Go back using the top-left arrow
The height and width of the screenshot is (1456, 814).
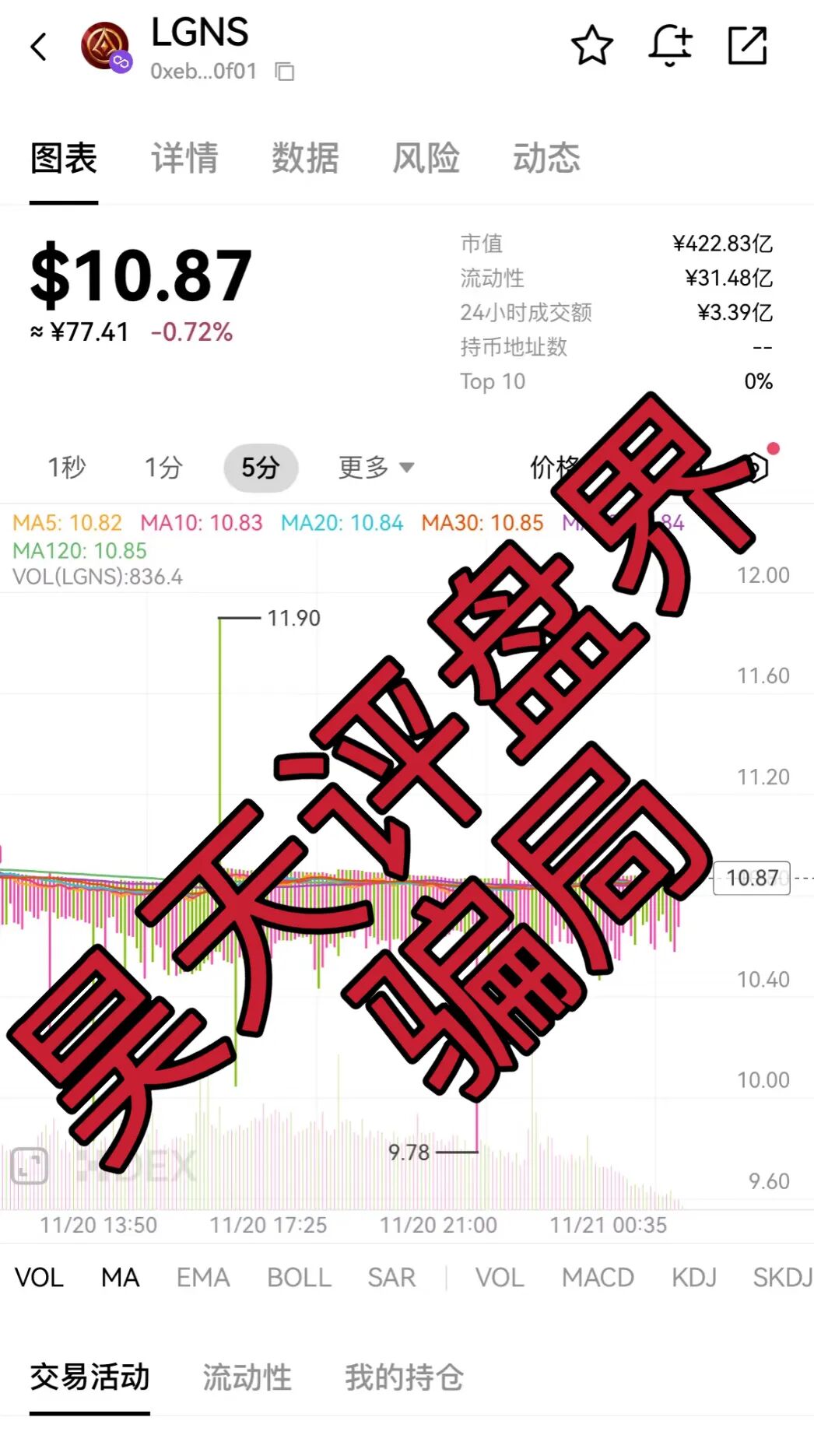pyautogui.click(x=39, y=47)
